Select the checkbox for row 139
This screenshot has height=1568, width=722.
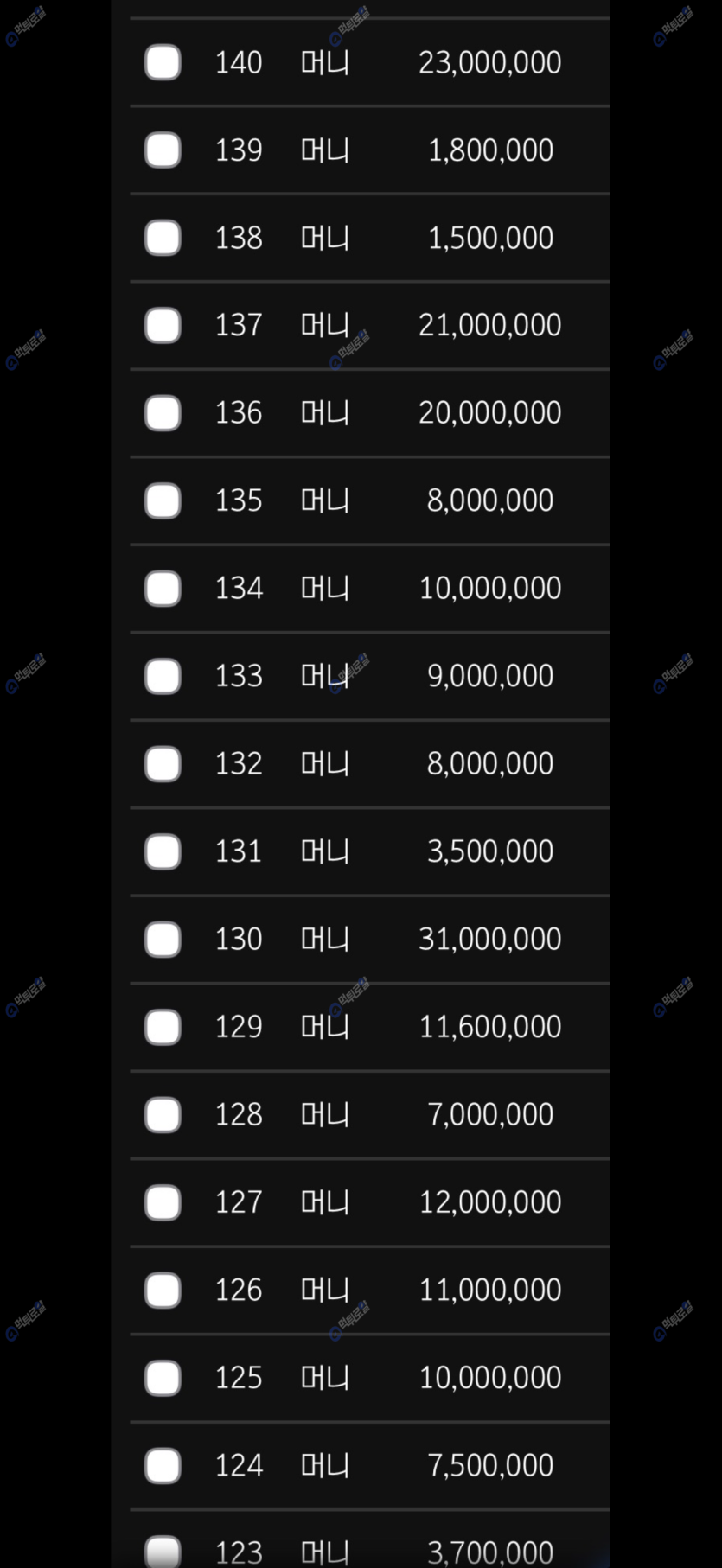(163, 150)
